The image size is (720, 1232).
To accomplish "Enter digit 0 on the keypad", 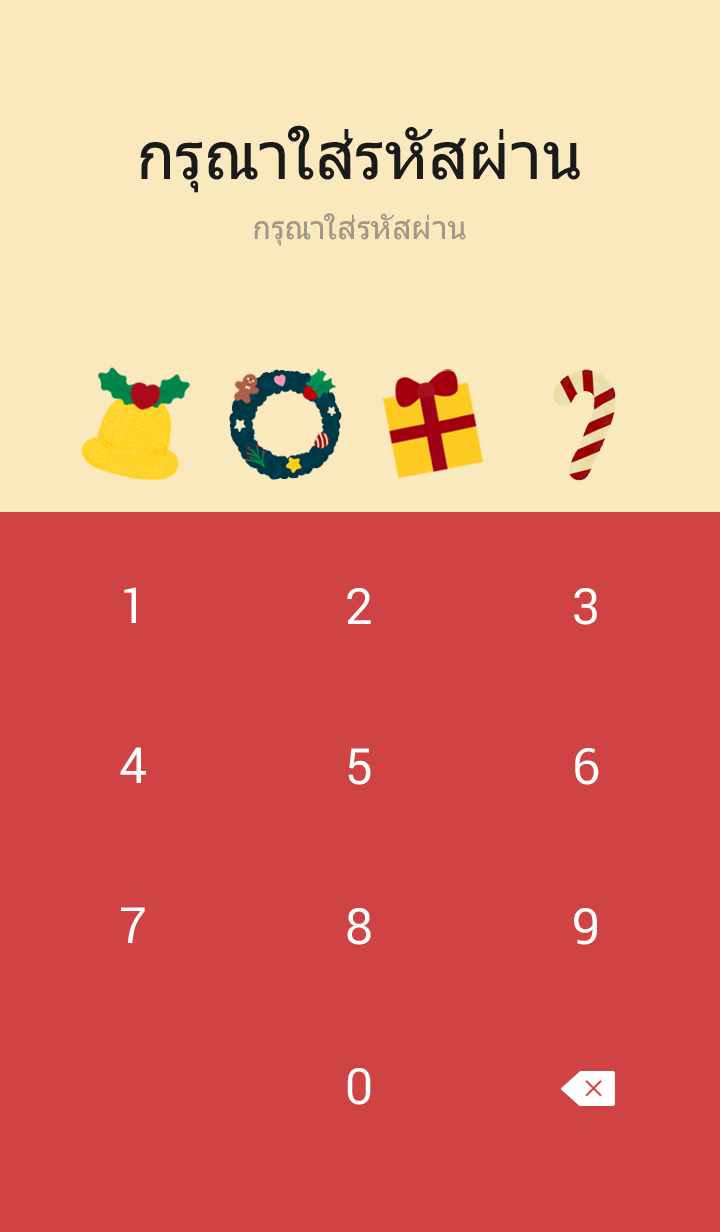I will click(359, 1087).
